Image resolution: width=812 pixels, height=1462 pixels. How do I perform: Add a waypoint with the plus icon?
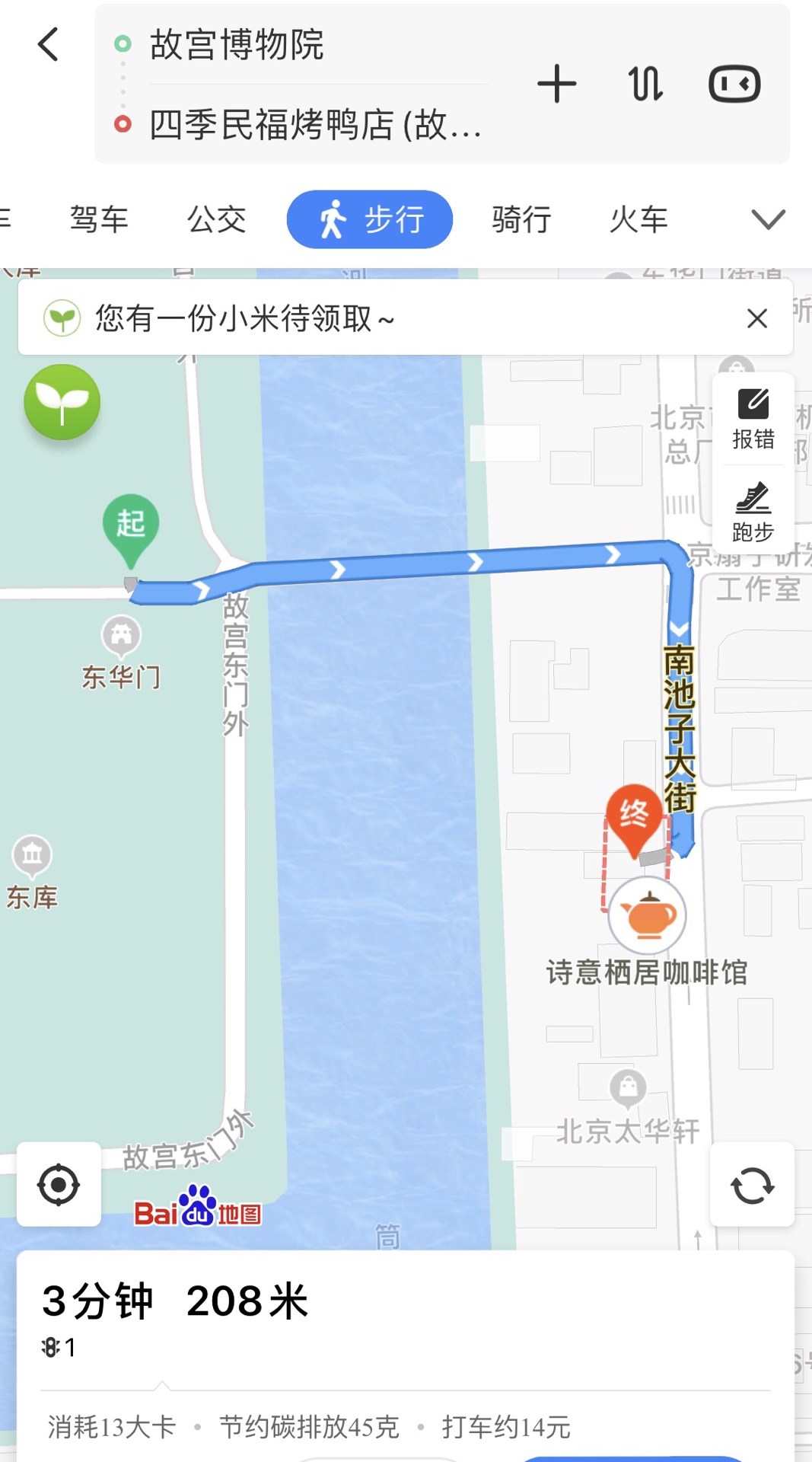[x=556, y=84]
